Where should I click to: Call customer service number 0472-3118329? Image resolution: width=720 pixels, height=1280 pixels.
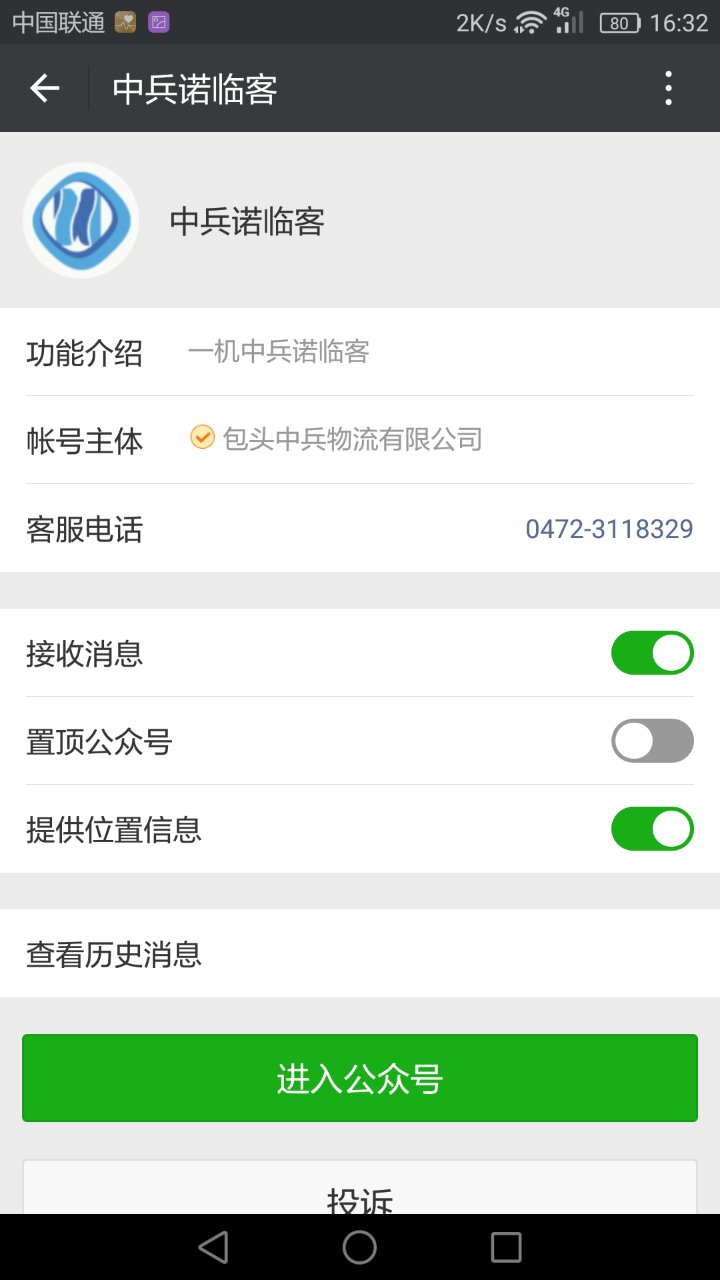tap(609, 529)
